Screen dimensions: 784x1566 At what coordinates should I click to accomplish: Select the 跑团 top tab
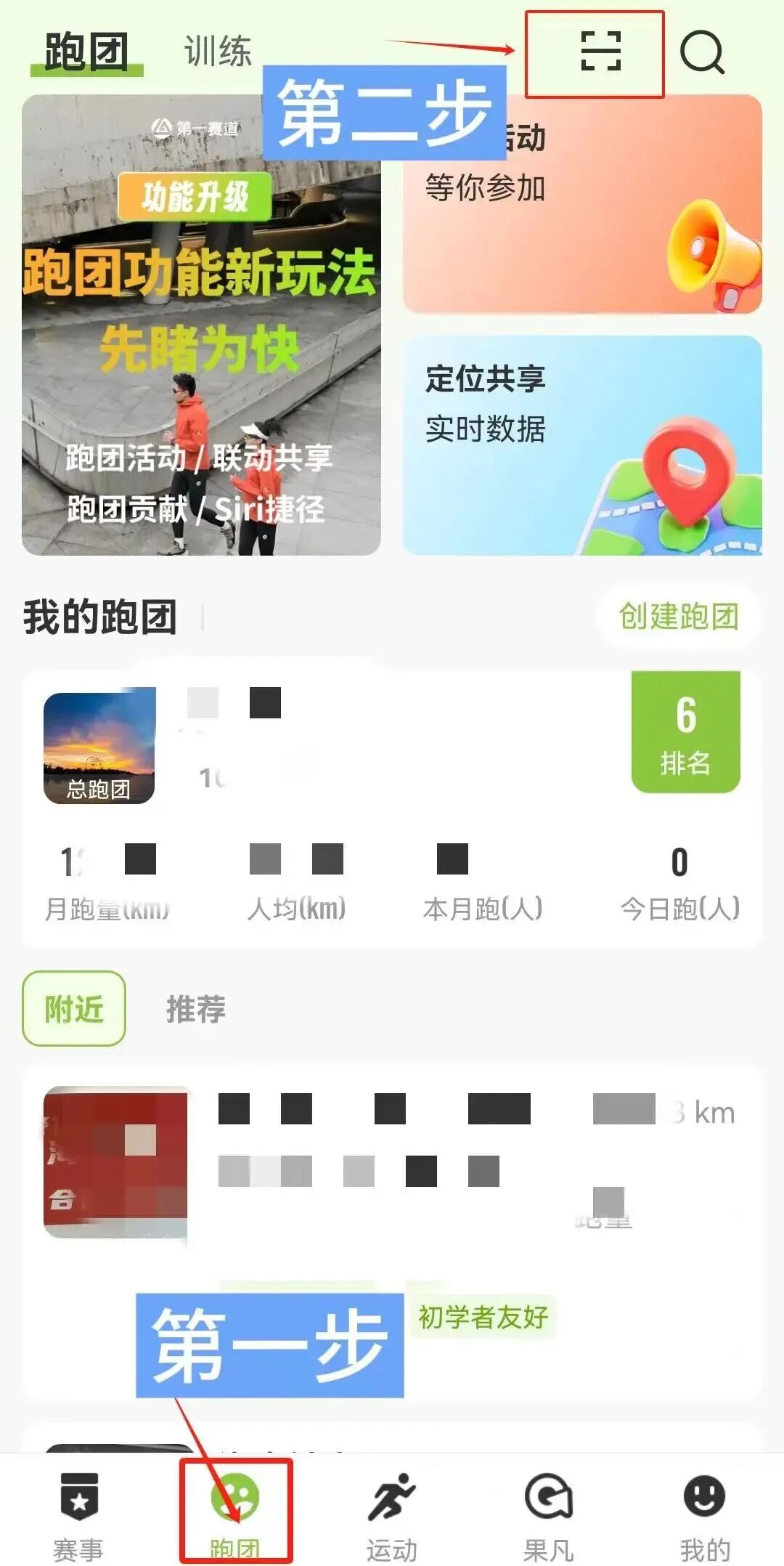point(86,52)
